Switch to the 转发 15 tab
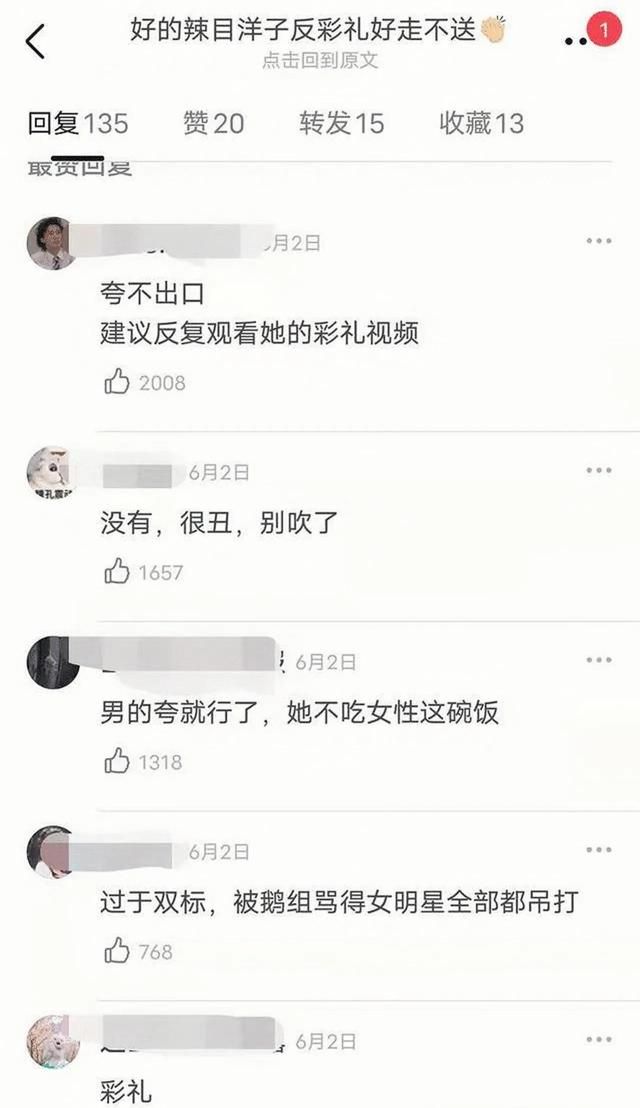Screen dimensions: 640x1108 tap(341, 124)
